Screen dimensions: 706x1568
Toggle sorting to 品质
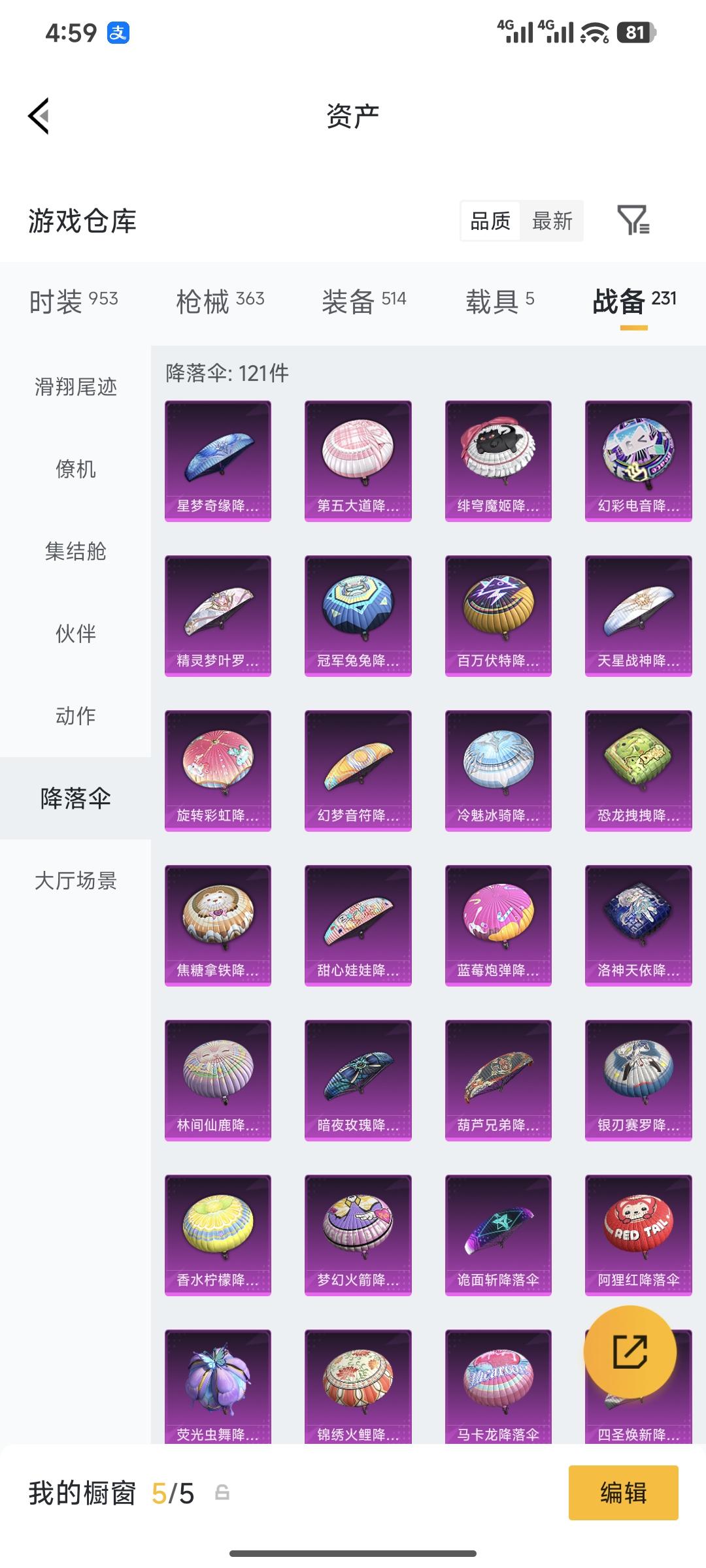pyautogui.click(x=488, y=221)
